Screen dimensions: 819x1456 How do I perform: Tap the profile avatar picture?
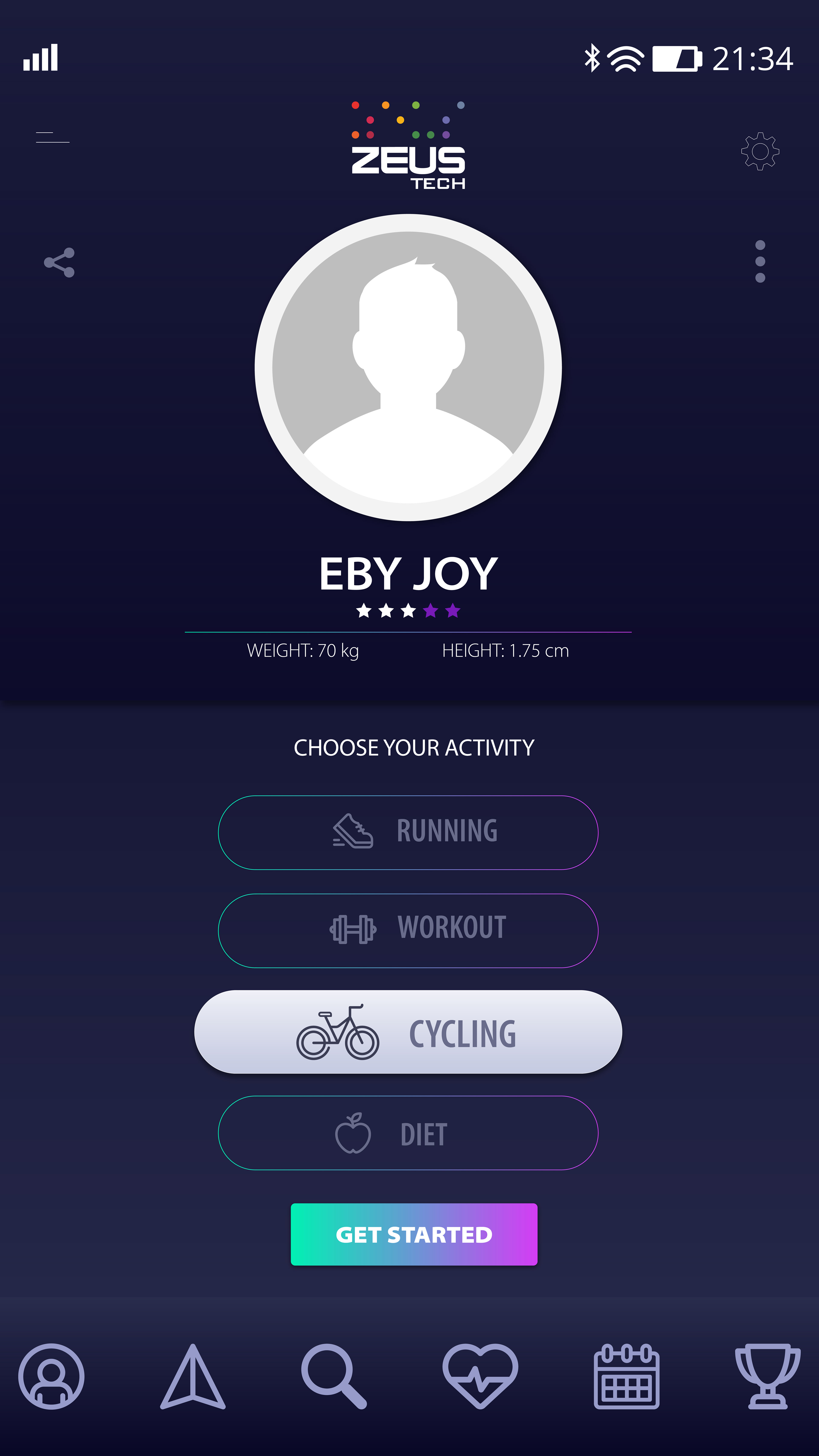point(408,367)
